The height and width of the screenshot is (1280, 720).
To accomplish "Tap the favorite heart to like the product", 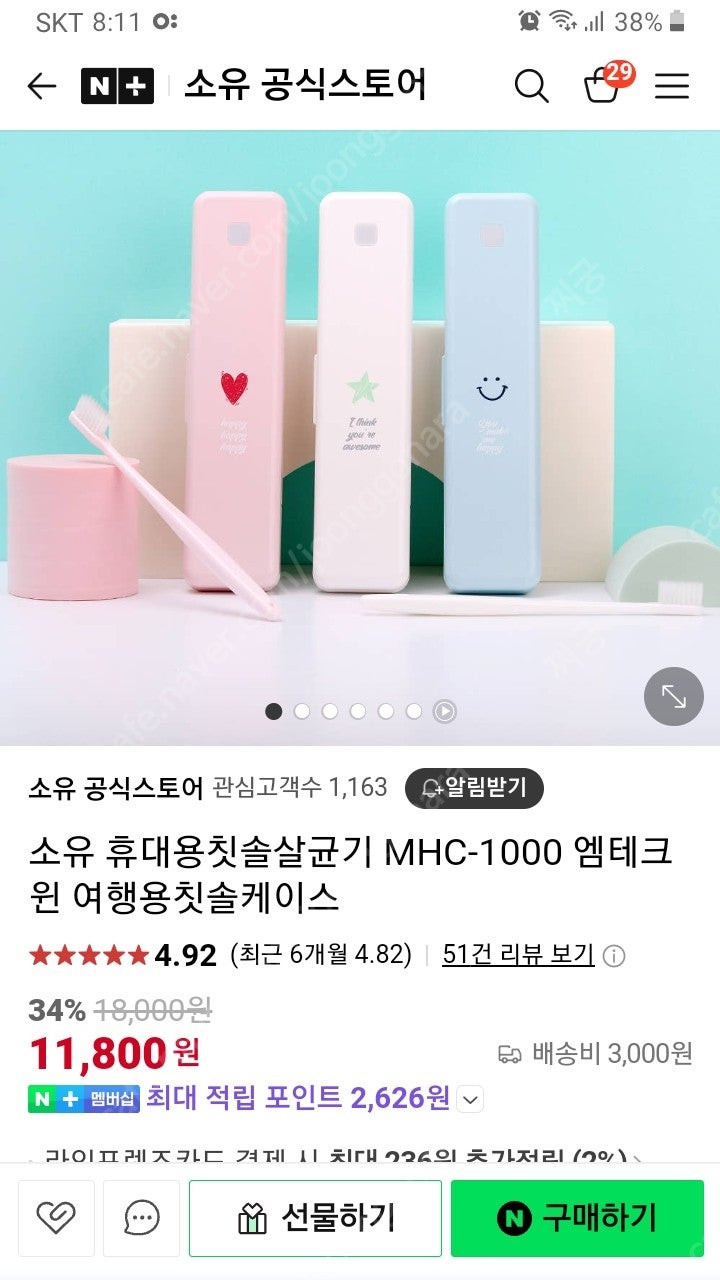I will pos(57,1218).
